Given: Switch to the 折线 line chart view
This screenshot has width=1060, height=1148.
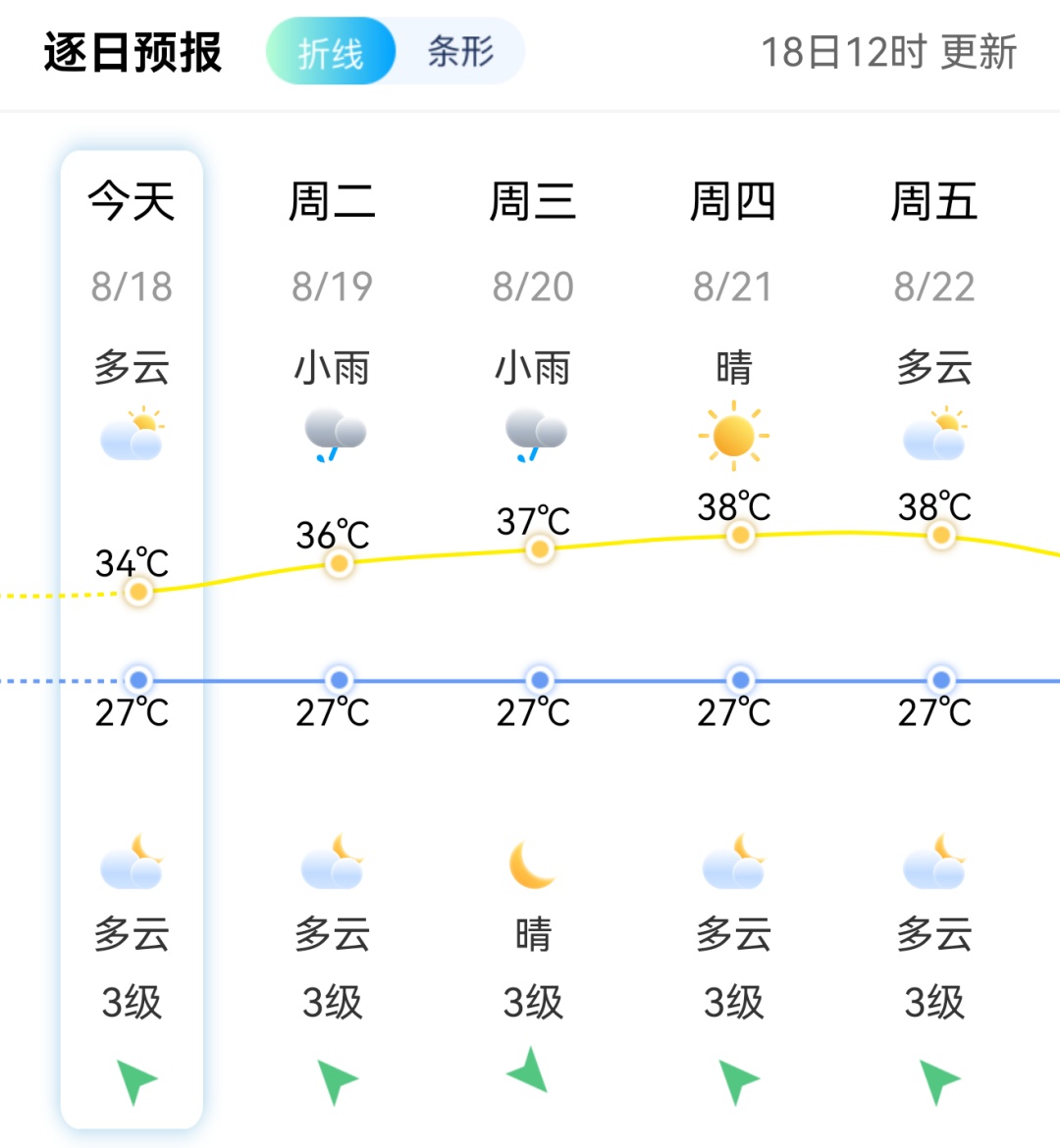Looking at the screenshot, I should [x=331, y=51].
